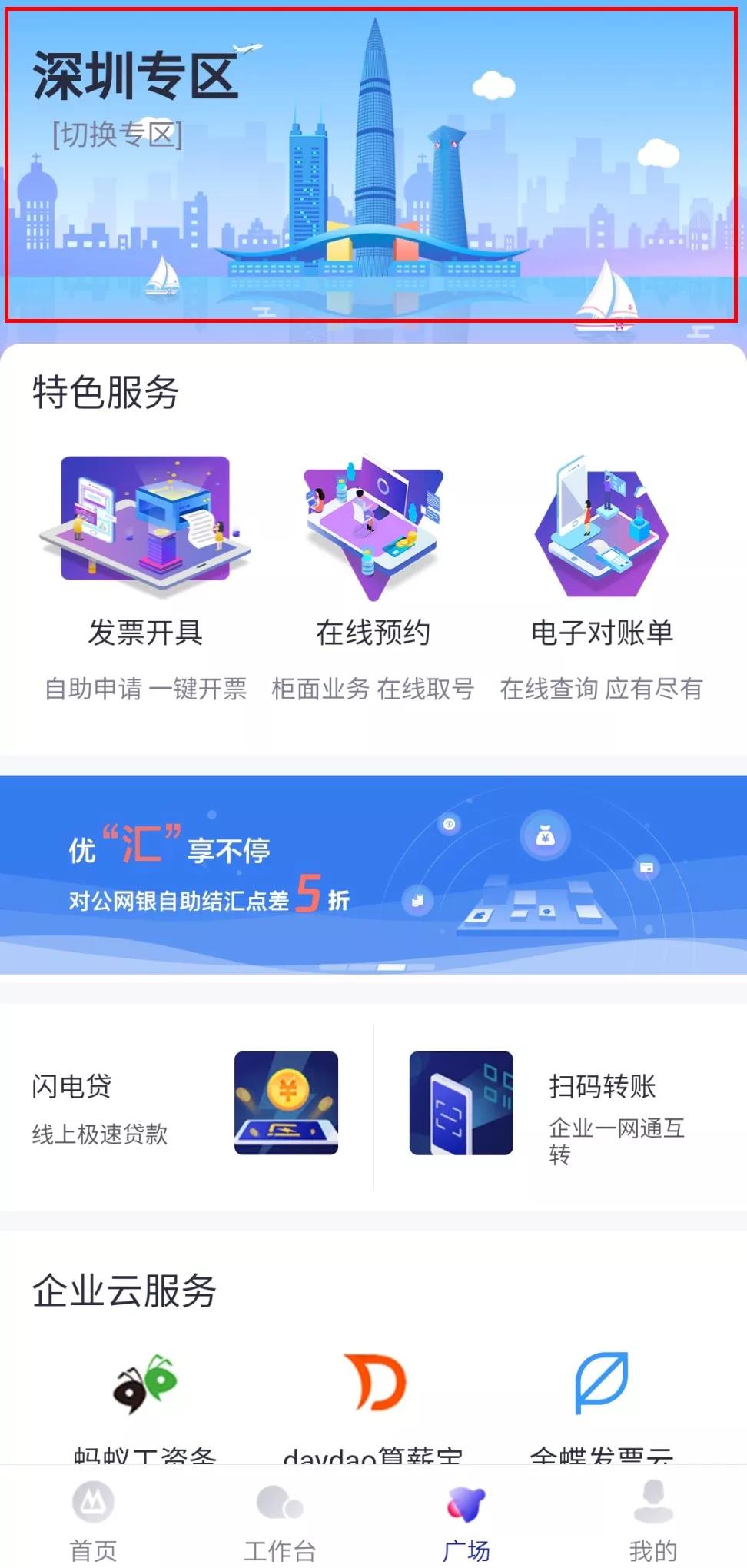Screen dimensions: 747x1568
Task: Tap the 切换专区 link to switch zones
Action: coord(118,135)
